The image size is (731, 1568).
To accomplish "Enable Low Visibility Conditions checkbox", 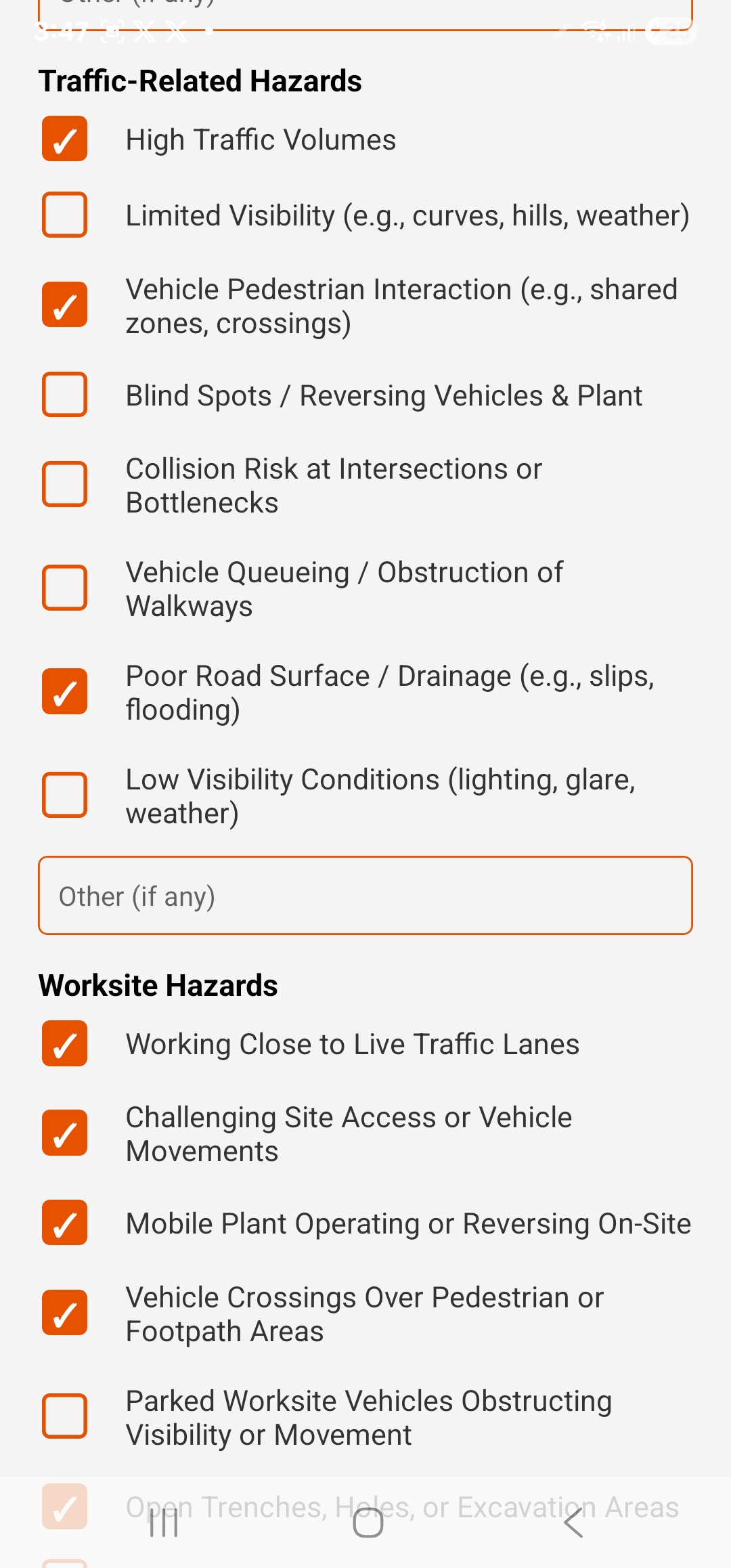I will pyautogui.click(x=64, y=794).
